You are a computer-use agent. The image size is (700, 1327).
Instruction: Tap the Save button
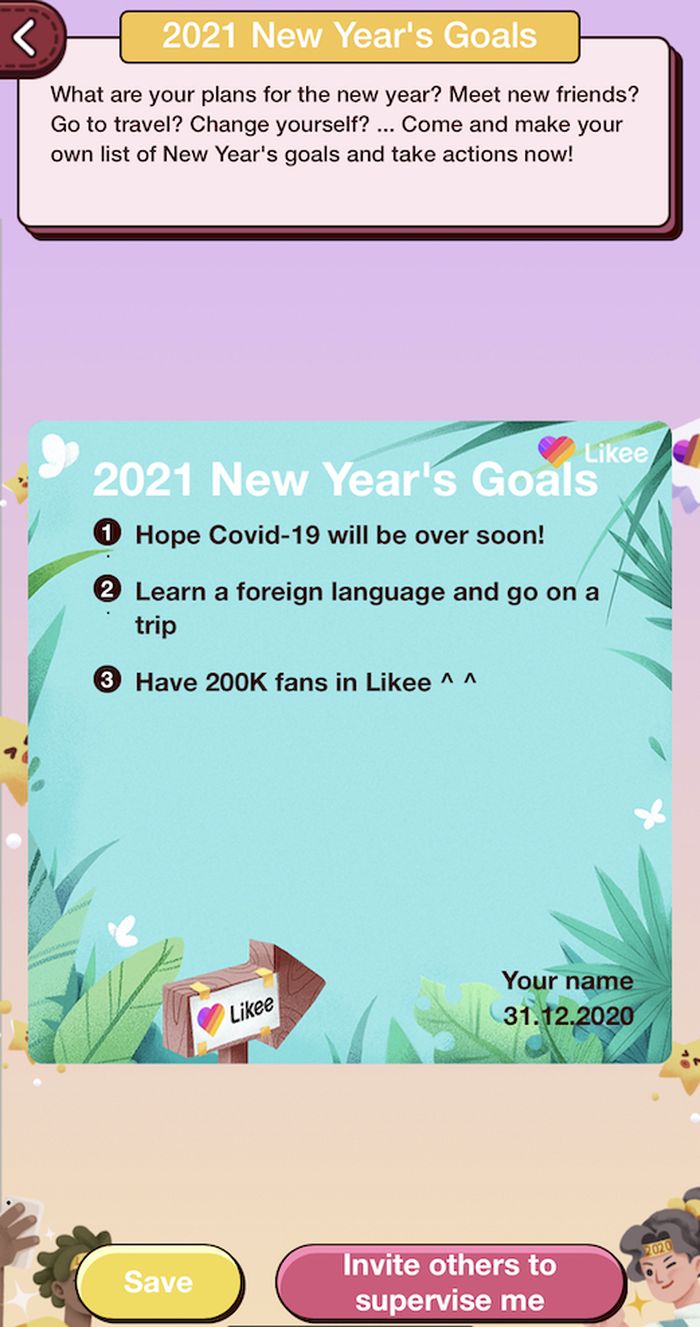click(159, 1283)
